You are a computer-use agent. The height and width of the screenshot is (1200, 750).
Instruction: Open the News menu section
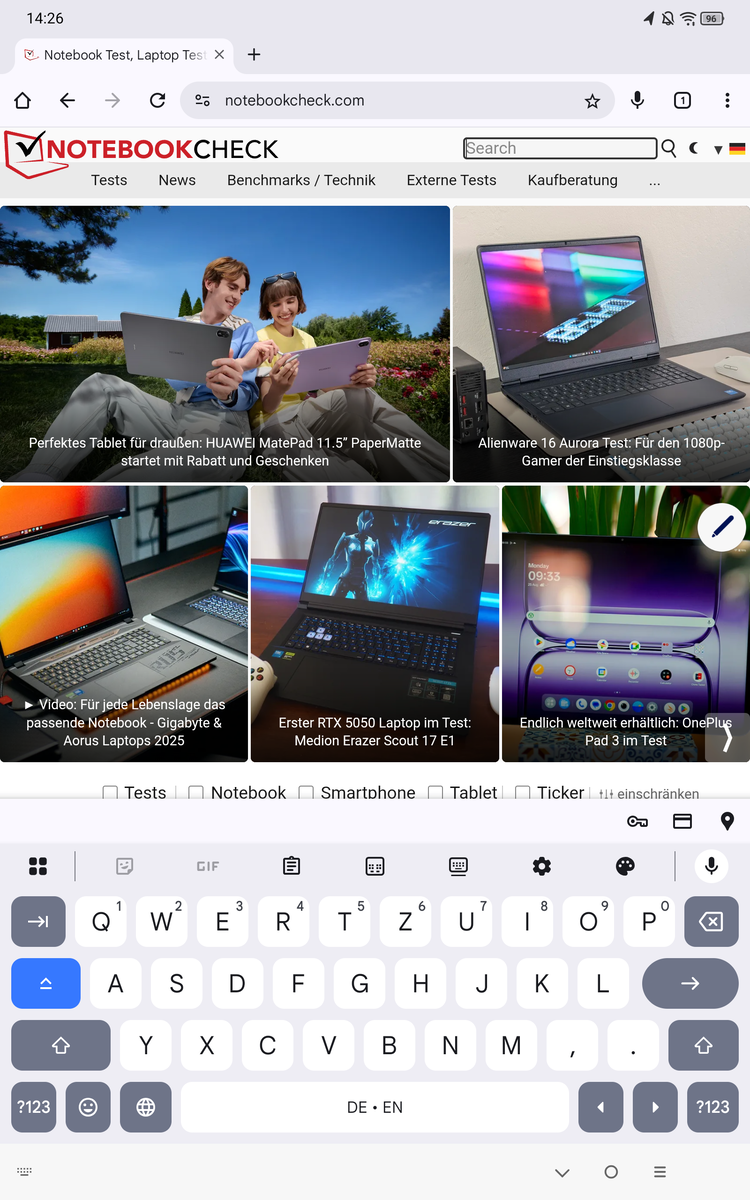[177, 180]
